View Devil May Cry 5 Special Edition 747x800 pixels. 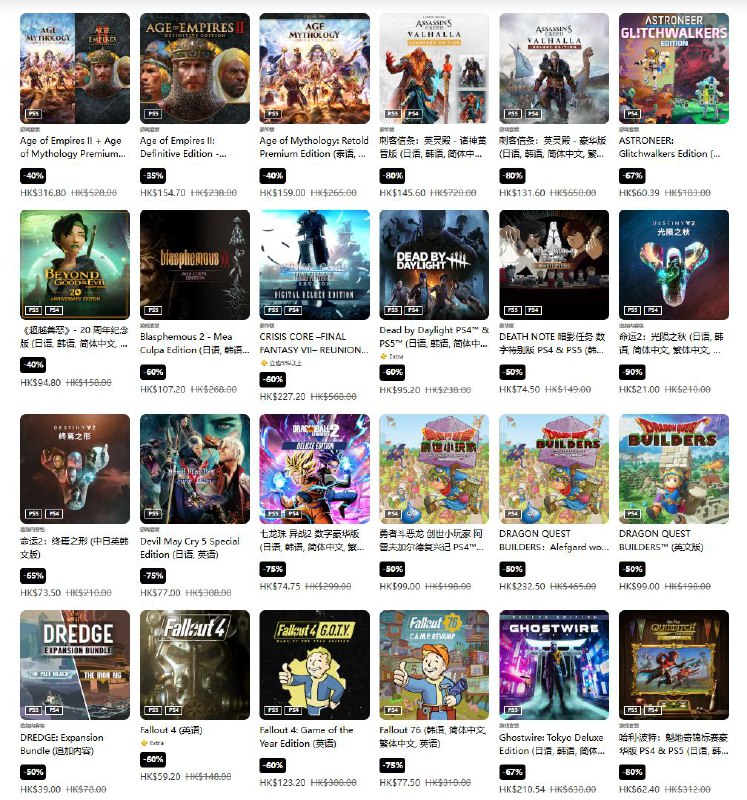[194, 469]
